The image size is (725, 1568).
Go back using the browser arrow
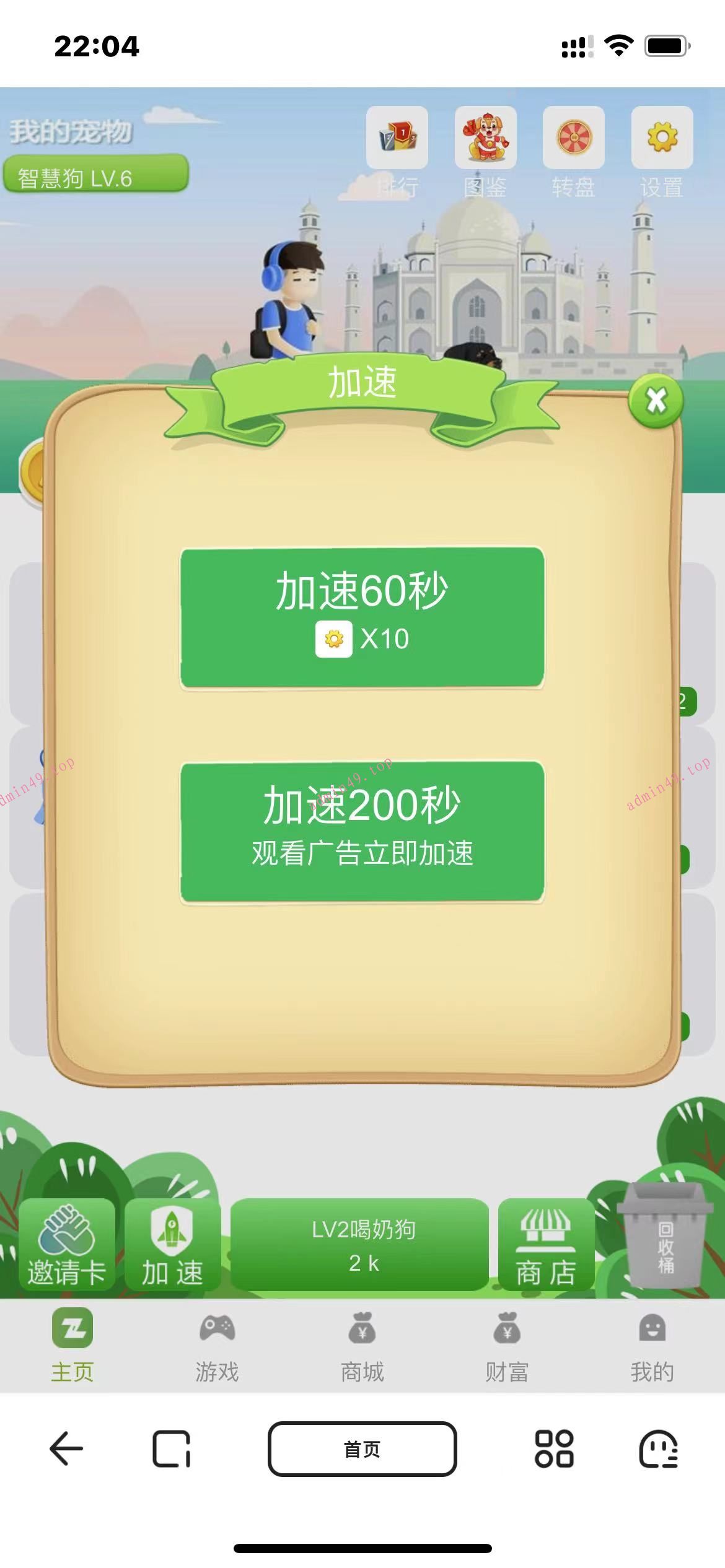pos(66,1449)
